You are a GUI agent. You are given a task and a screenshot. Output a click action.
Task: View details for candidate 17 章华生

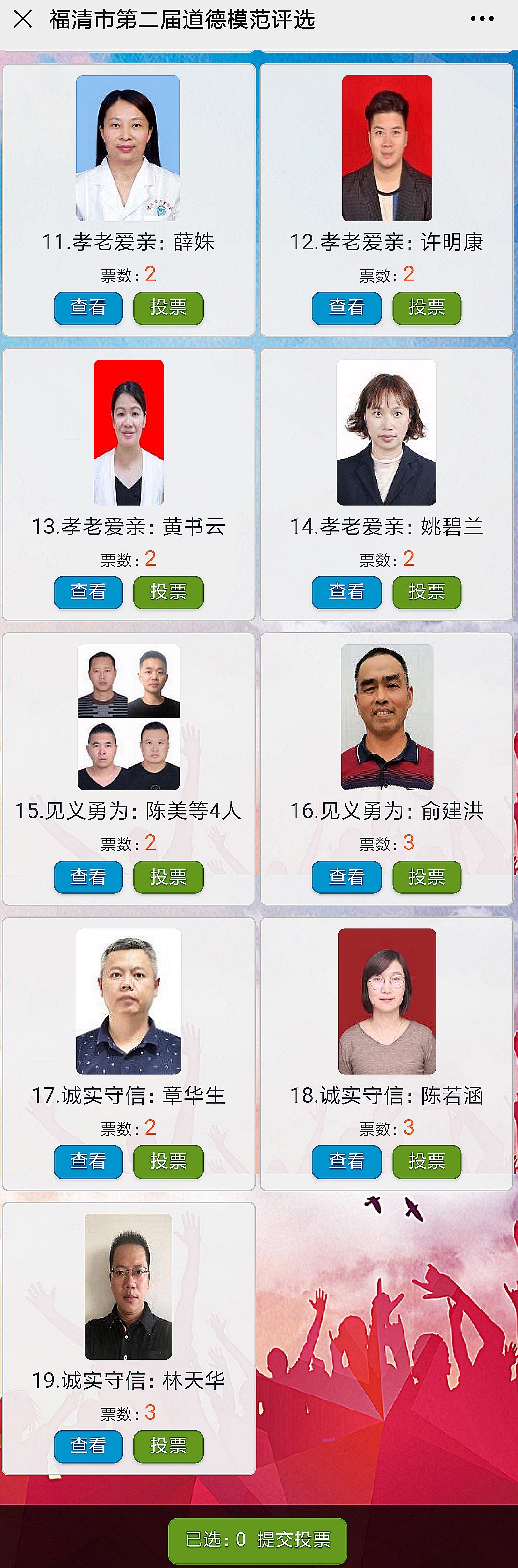[88, 1161]
